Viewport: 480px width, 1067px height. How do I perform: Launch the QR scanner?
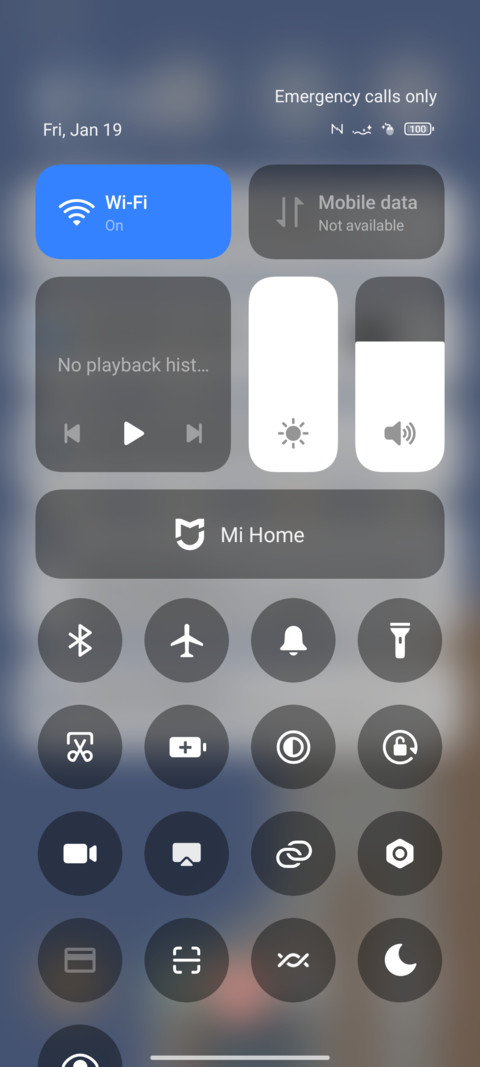coord(187,960)
